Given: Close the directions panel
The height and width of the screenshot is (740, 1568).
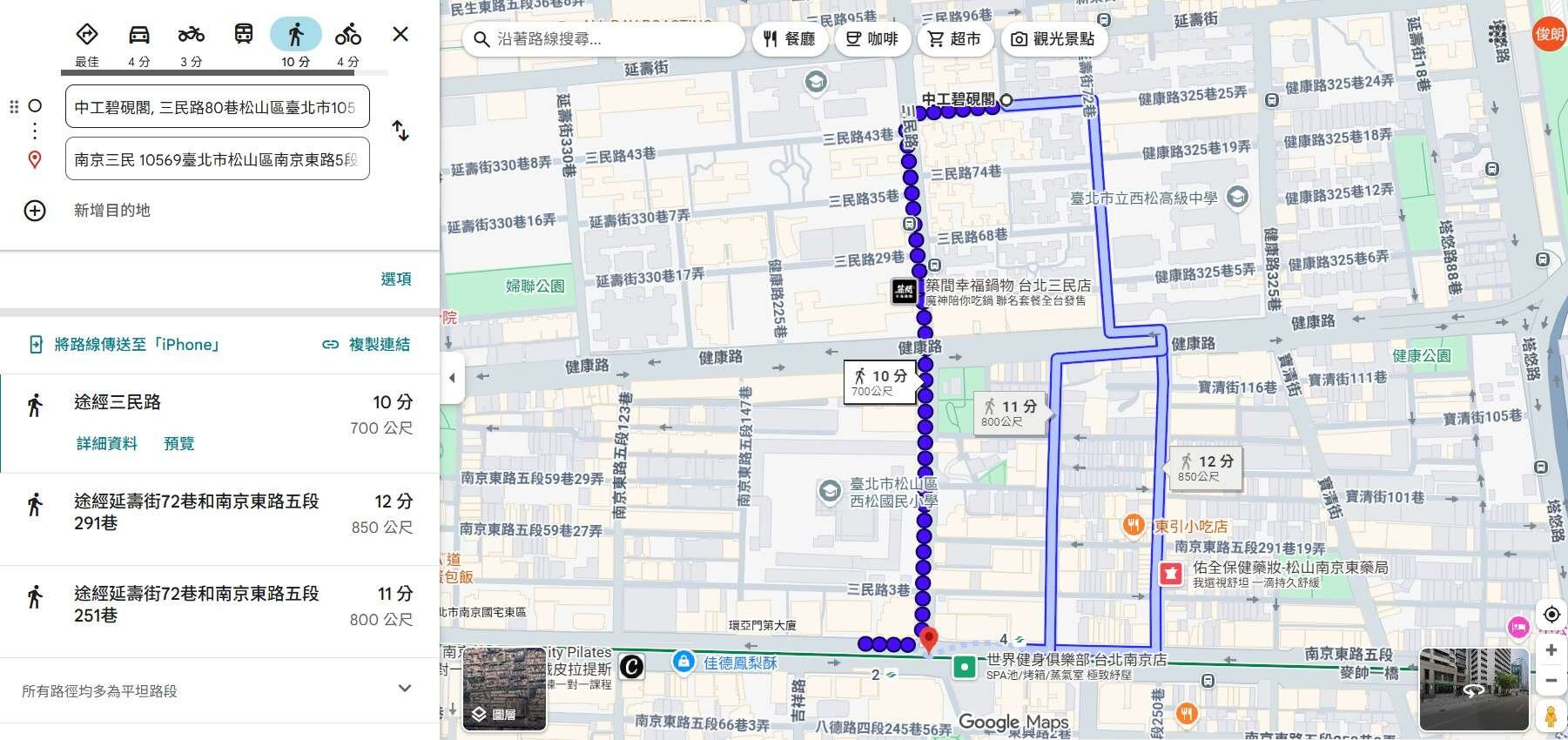Looking at the screenshot, I should click(x=400, y=35).
